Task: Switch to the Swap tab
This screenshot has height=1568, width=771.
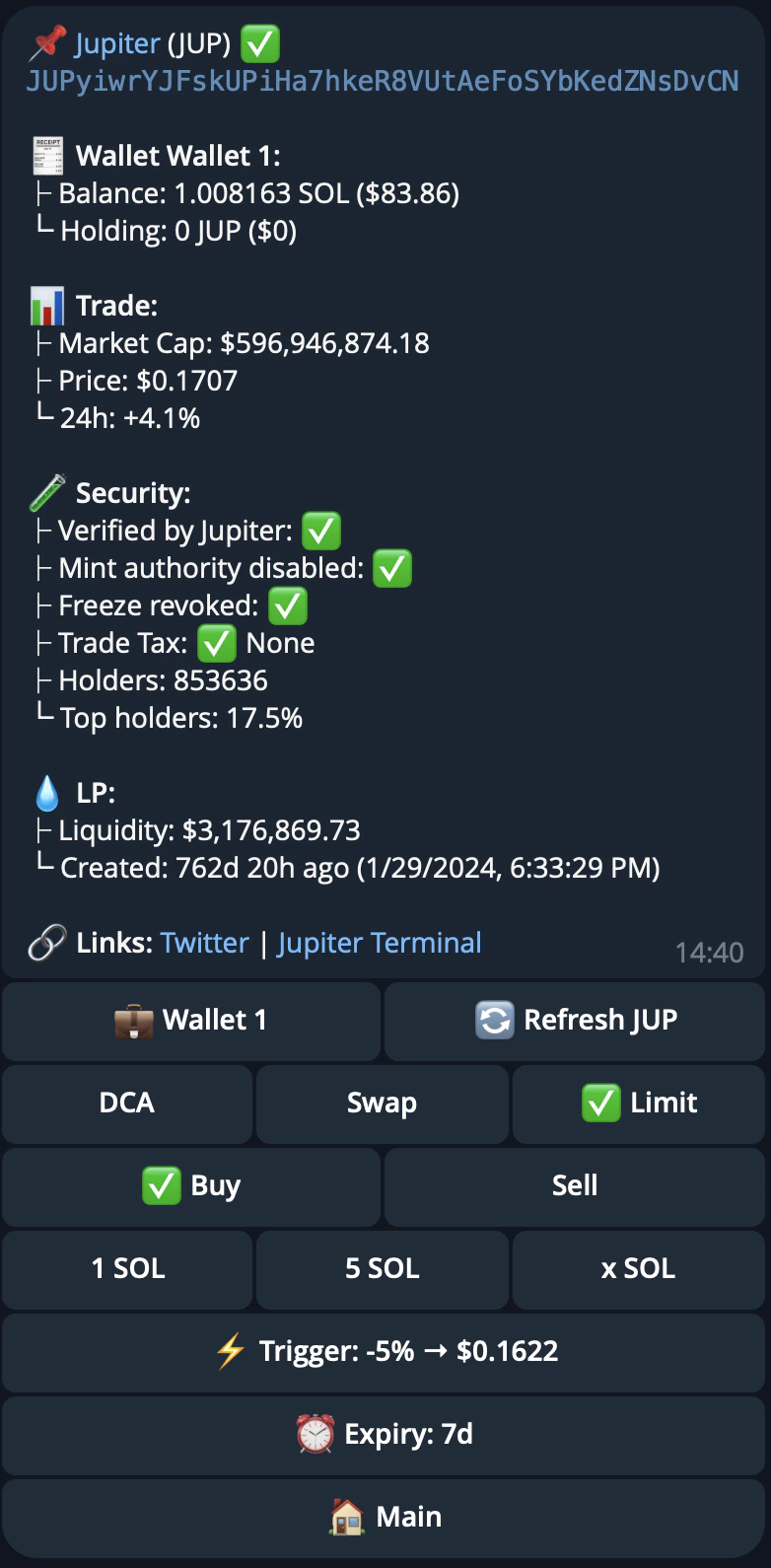Action: point(383,1104)
